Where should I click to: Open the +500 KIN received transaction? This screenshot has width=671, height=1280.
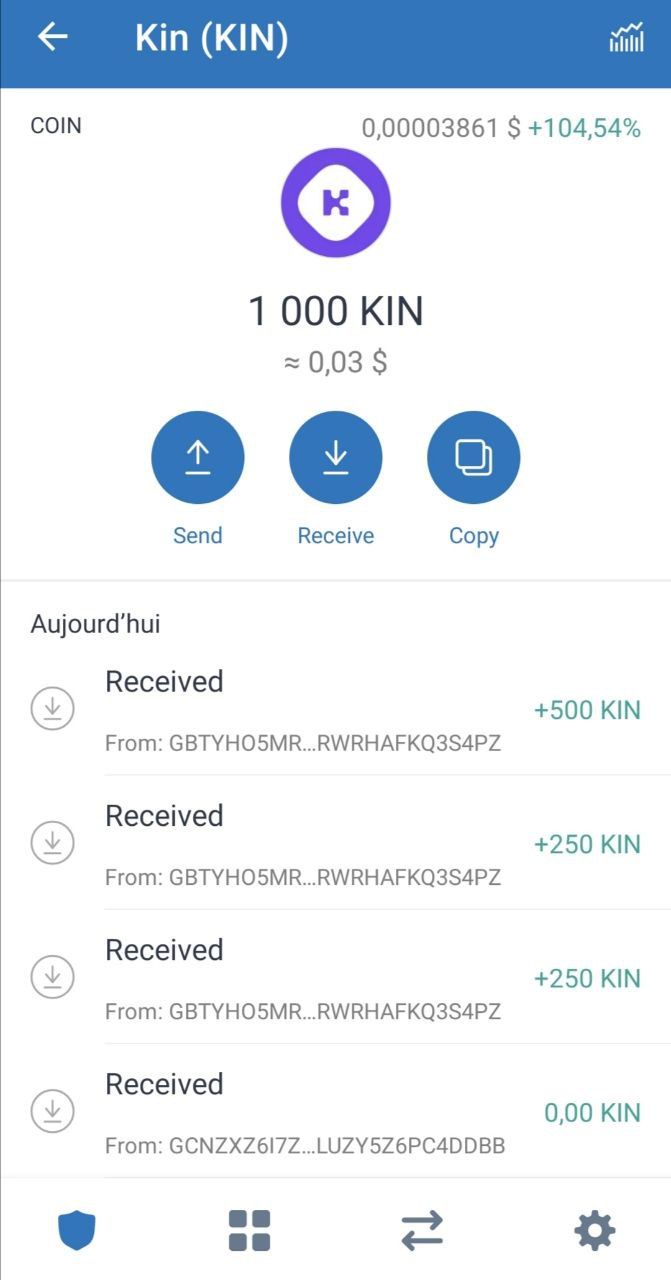tap(335, 709)
